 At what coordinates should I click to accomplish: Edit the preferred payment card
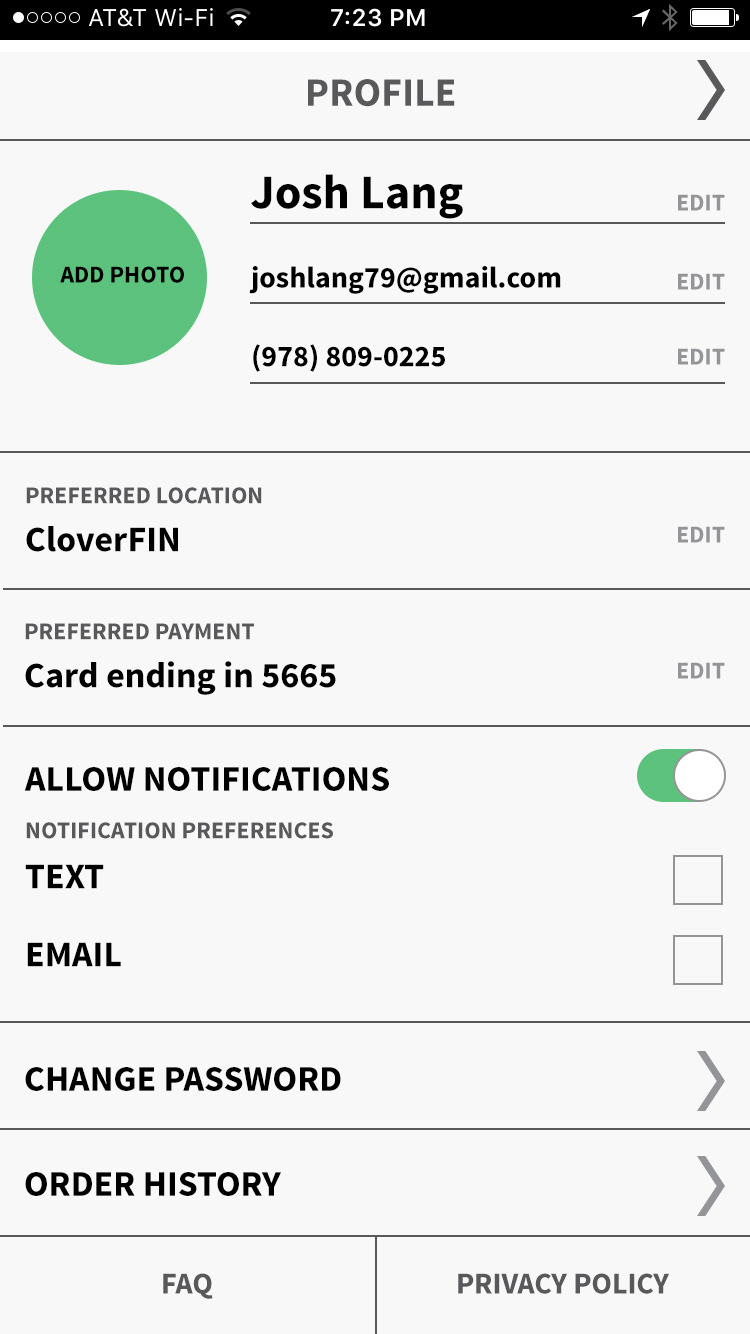click(x=700, y=671)
